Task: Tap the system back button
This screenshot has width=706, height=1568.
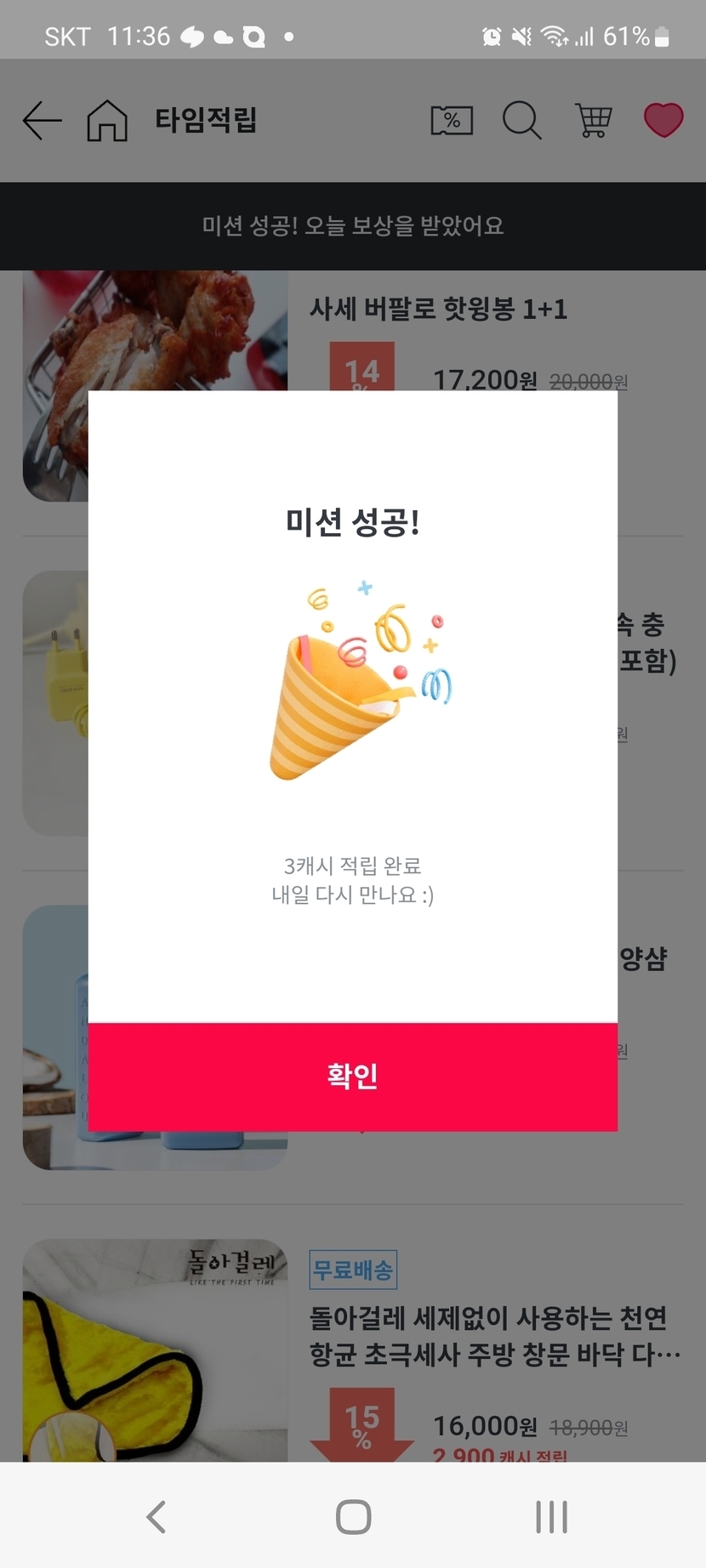Action: 156,1516
